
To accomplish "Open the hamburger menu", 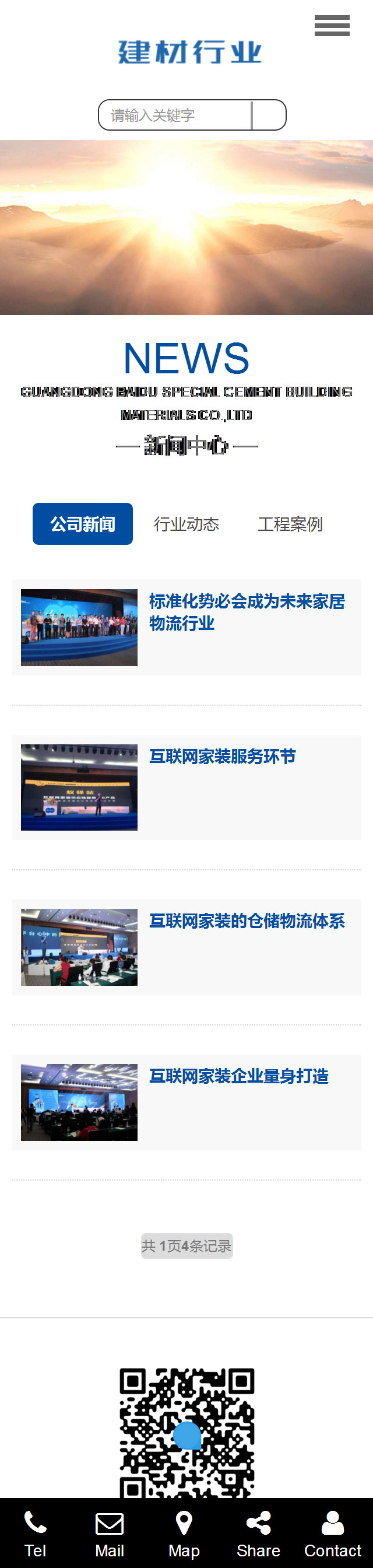I will pyautogui.click(x=332, y=26).
